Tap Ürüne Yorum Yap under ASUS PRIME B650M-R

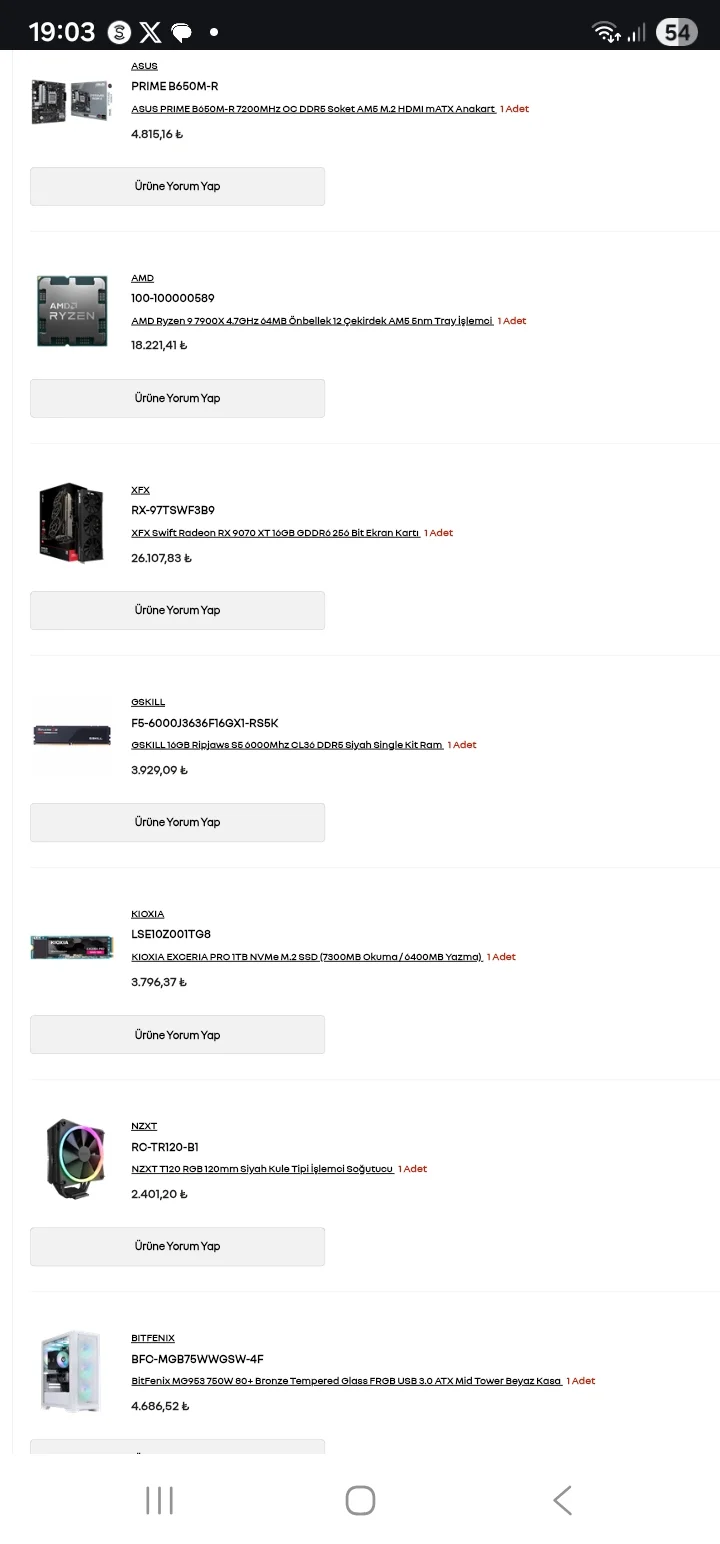[177, 186]
